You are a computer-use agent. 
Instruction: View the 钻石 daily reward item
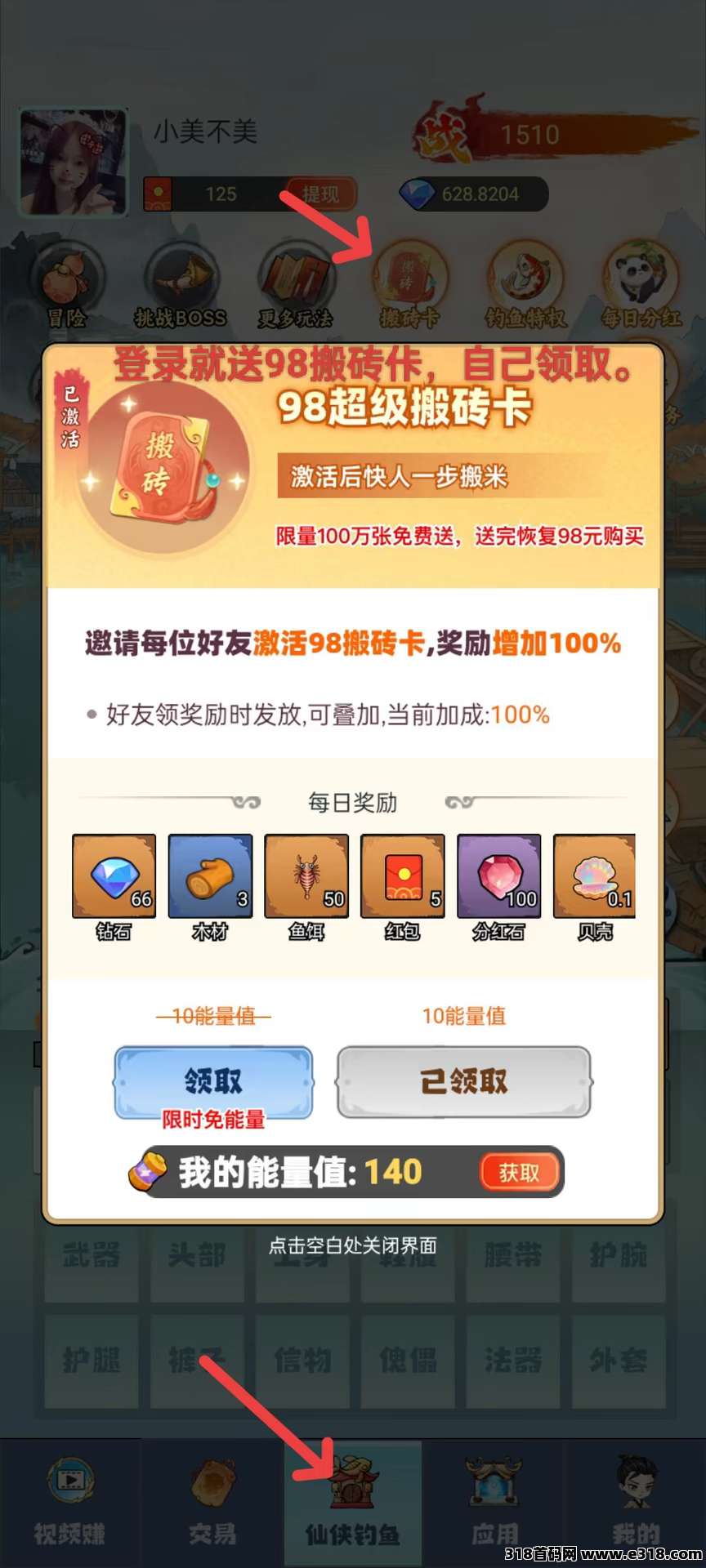[114, 876]
